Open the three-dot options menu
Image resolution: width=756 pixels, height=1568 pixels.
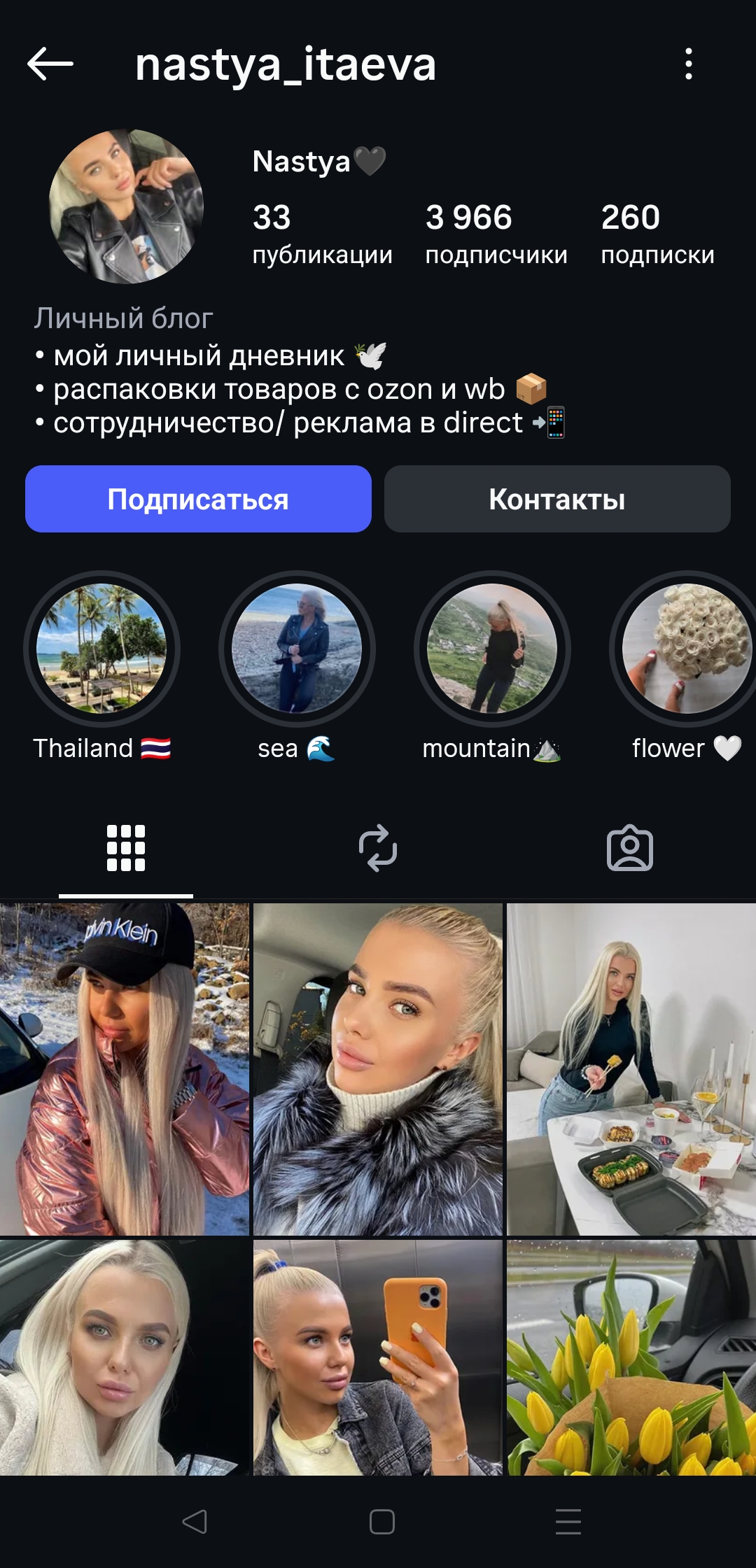tap(690, 66)
